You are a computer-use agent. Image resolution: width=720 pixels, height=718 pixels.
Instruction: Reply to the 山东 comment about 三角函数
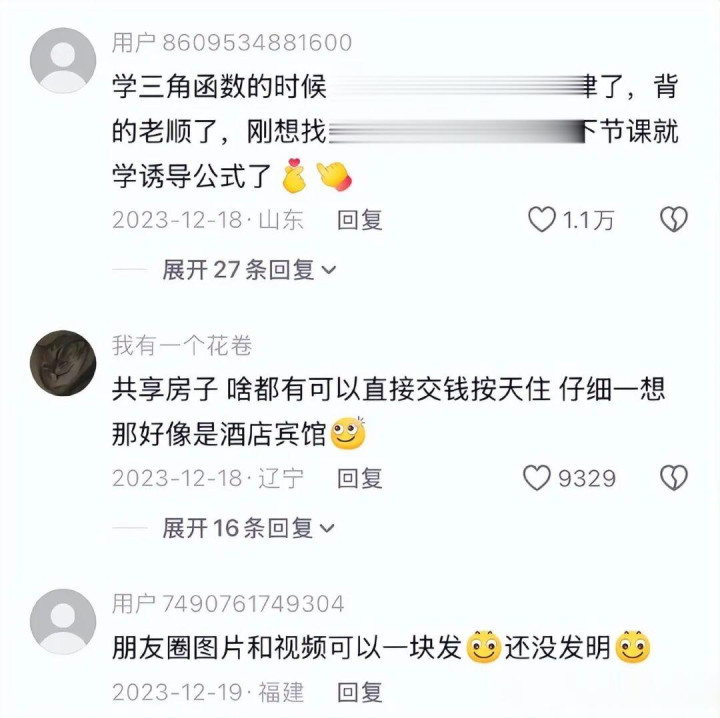coord(360,220)
